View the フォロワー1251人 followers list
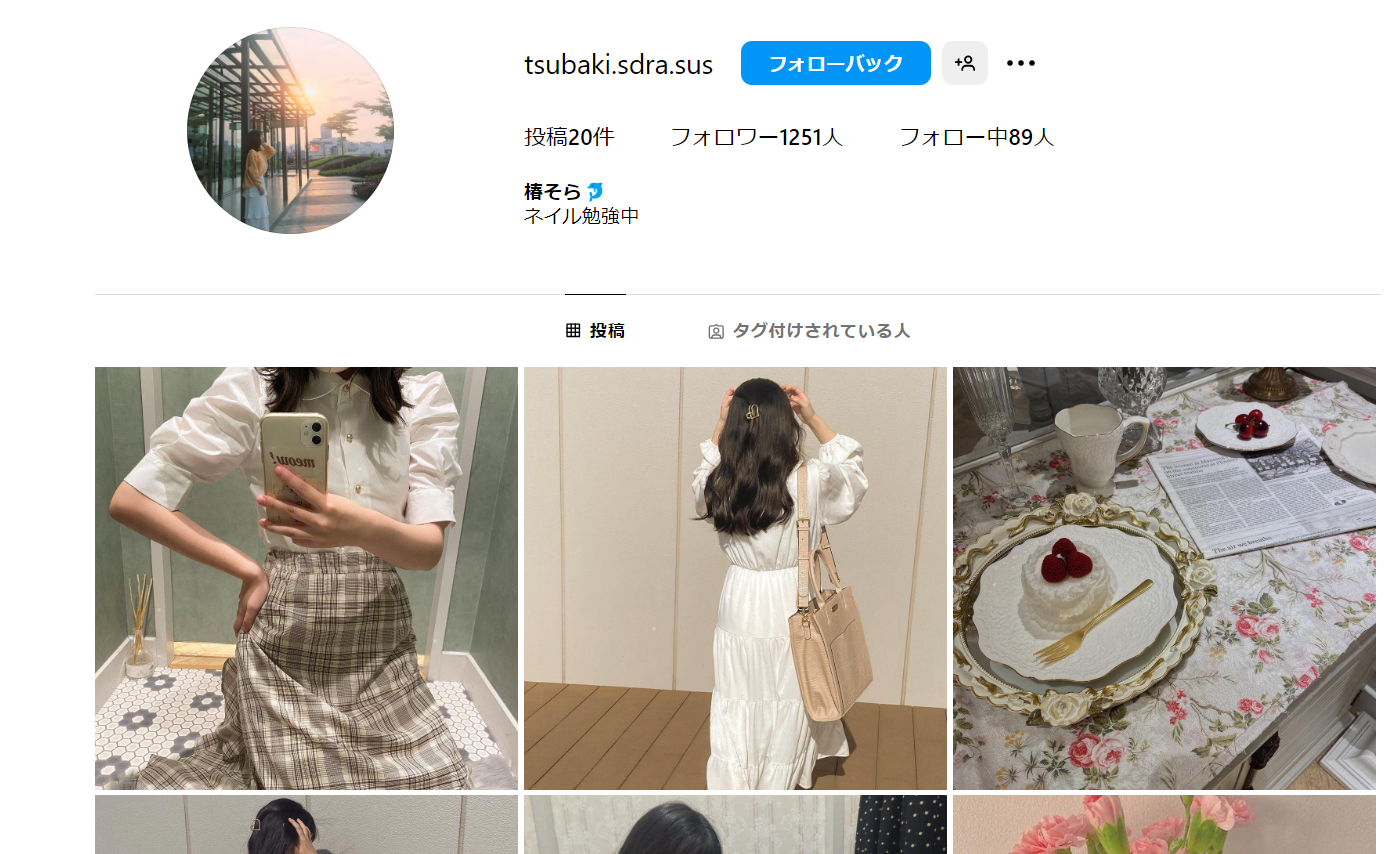1392x854 pixels. tap(756, 137)
